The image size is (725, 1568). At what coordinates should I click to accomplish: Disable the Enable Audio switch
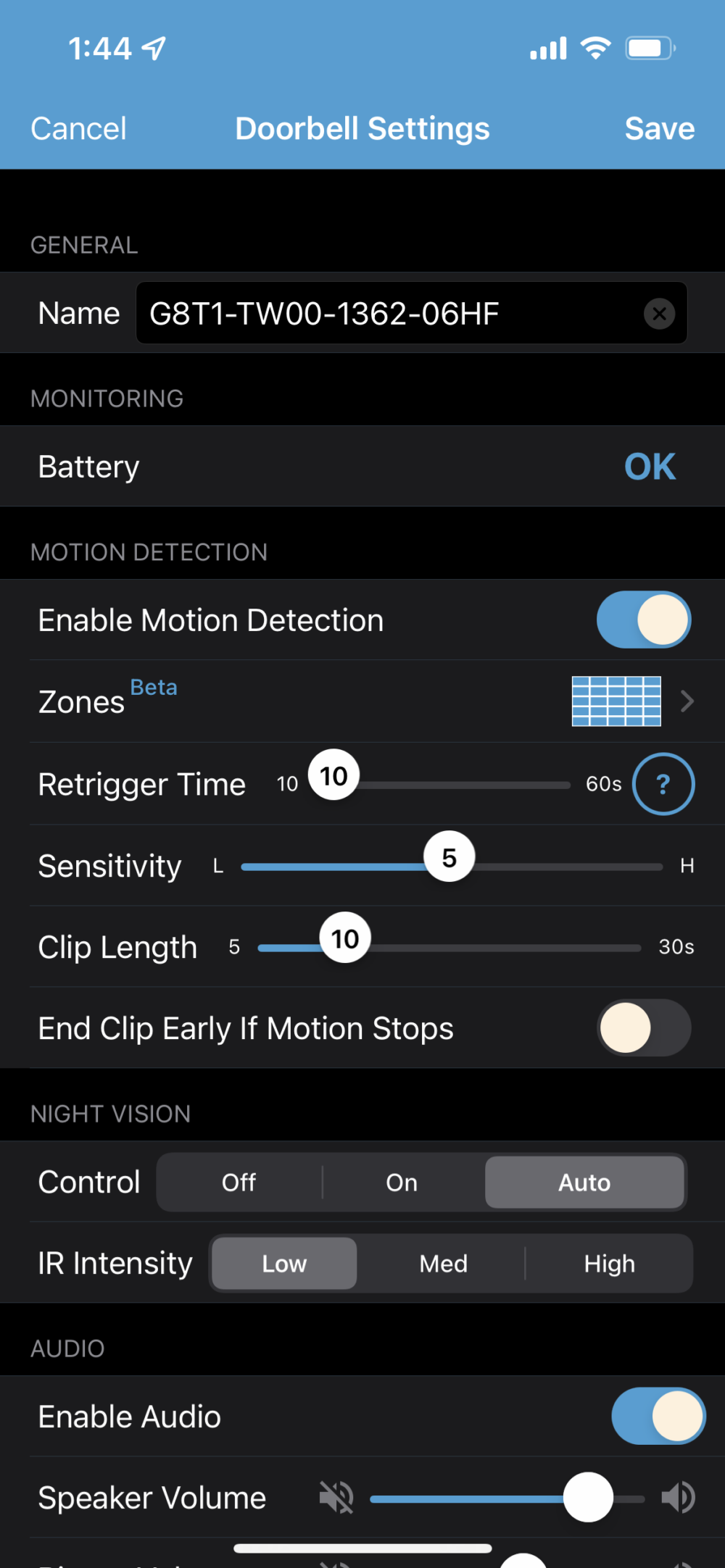[x=658, y=1417]
